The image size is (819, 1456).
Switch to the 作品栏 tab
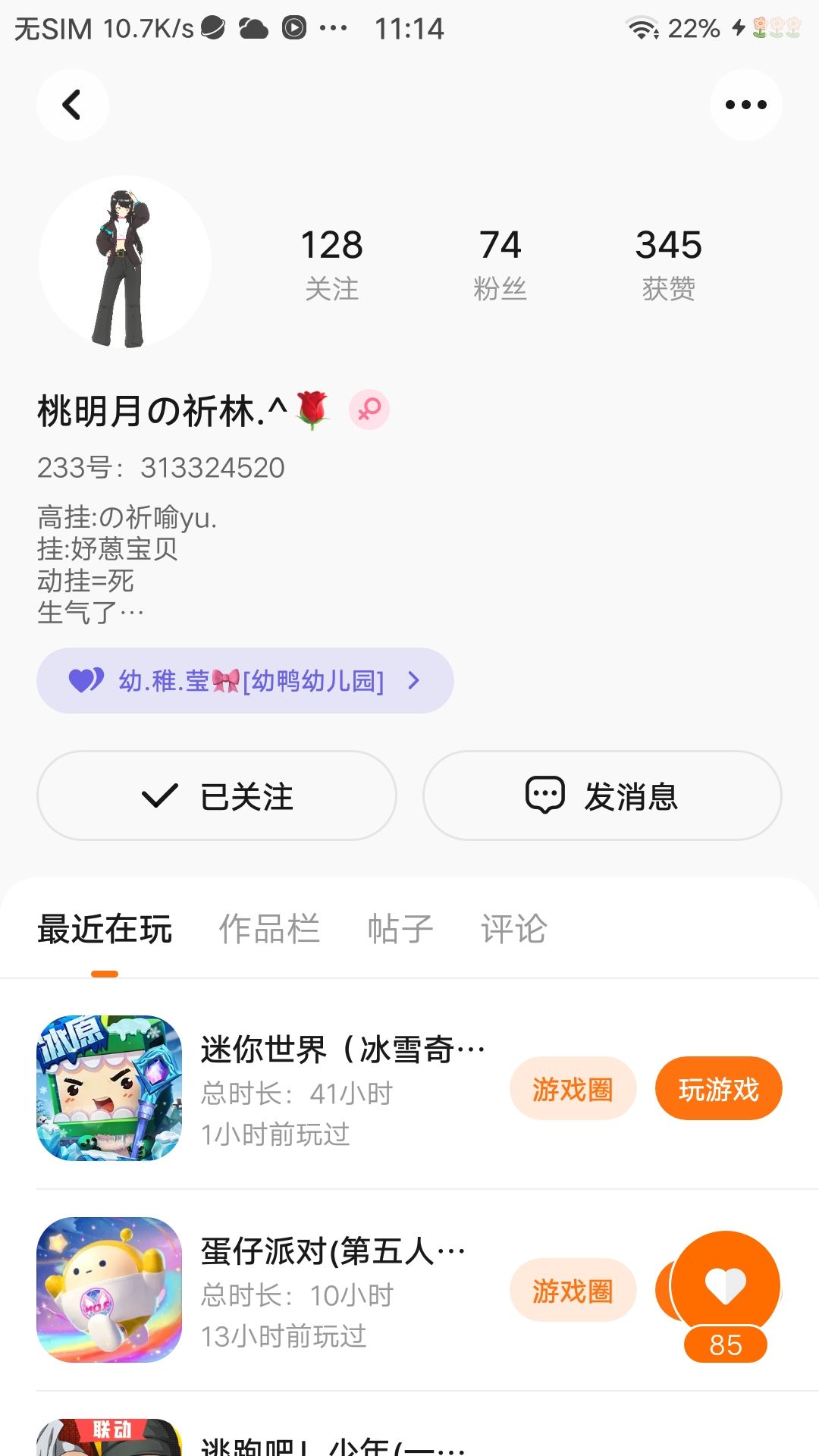(269, 929)
